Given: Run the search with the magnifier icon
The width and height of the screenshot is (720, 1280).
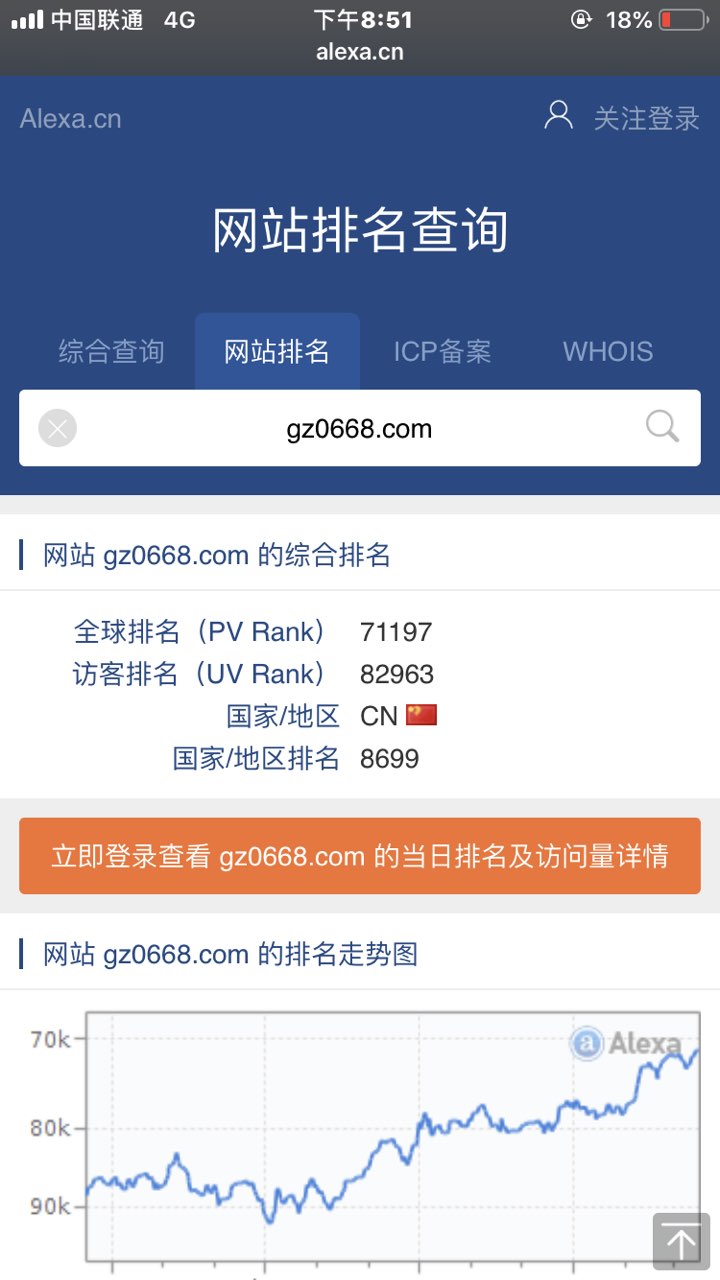Looking at the screenshot, I should [661, 428].
